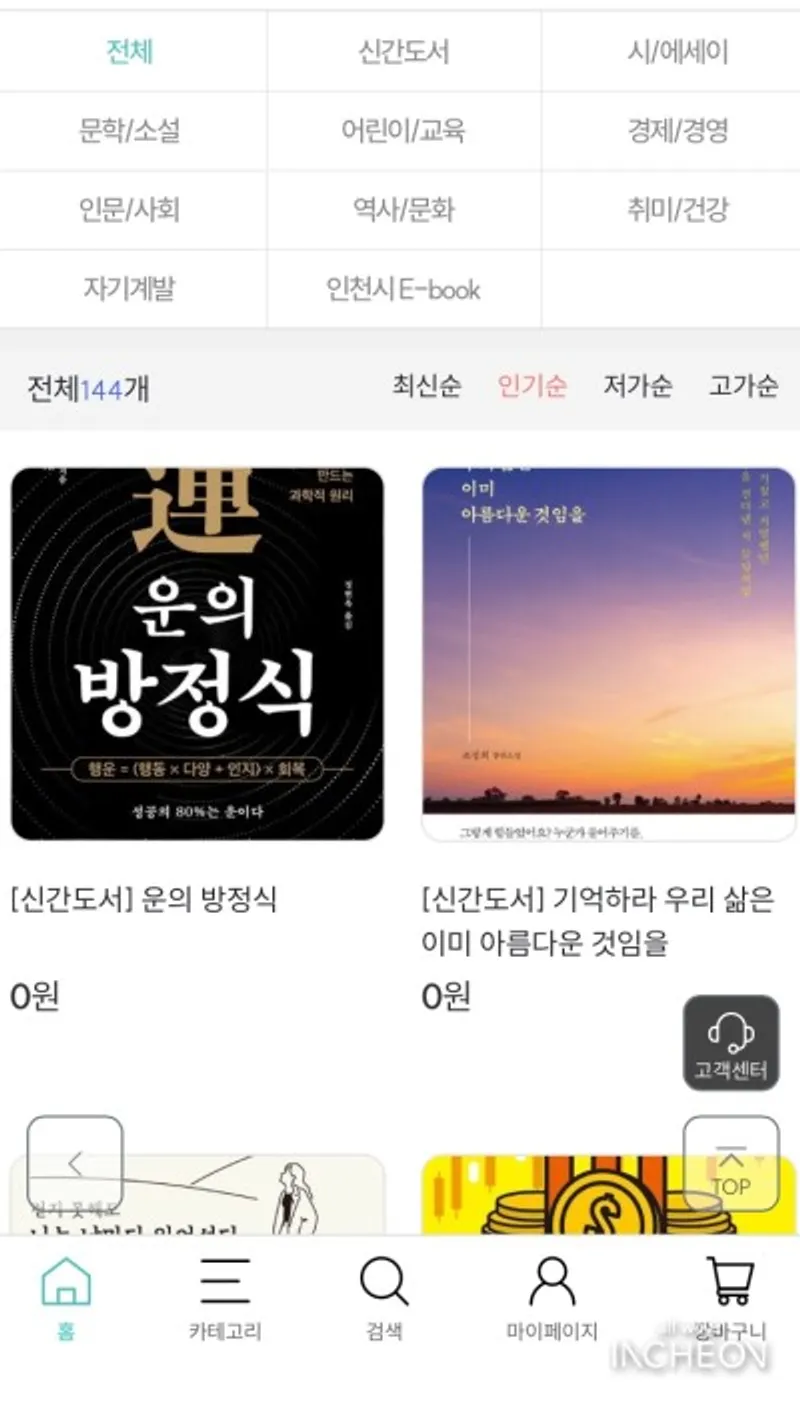Sort books by 최신순

click(x=427, y=386)
